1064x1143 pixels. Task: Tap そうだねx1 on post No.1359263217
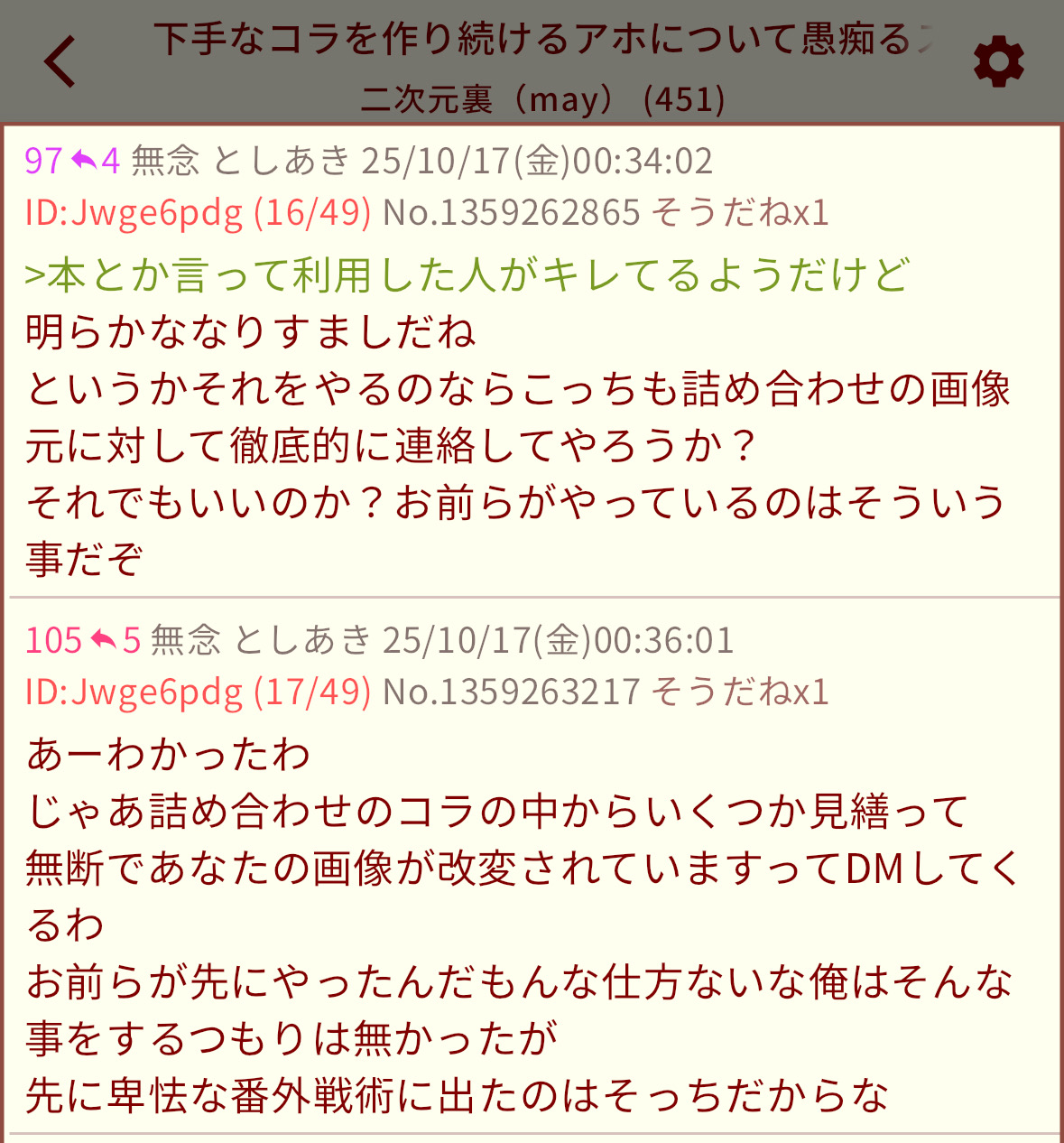739,692
